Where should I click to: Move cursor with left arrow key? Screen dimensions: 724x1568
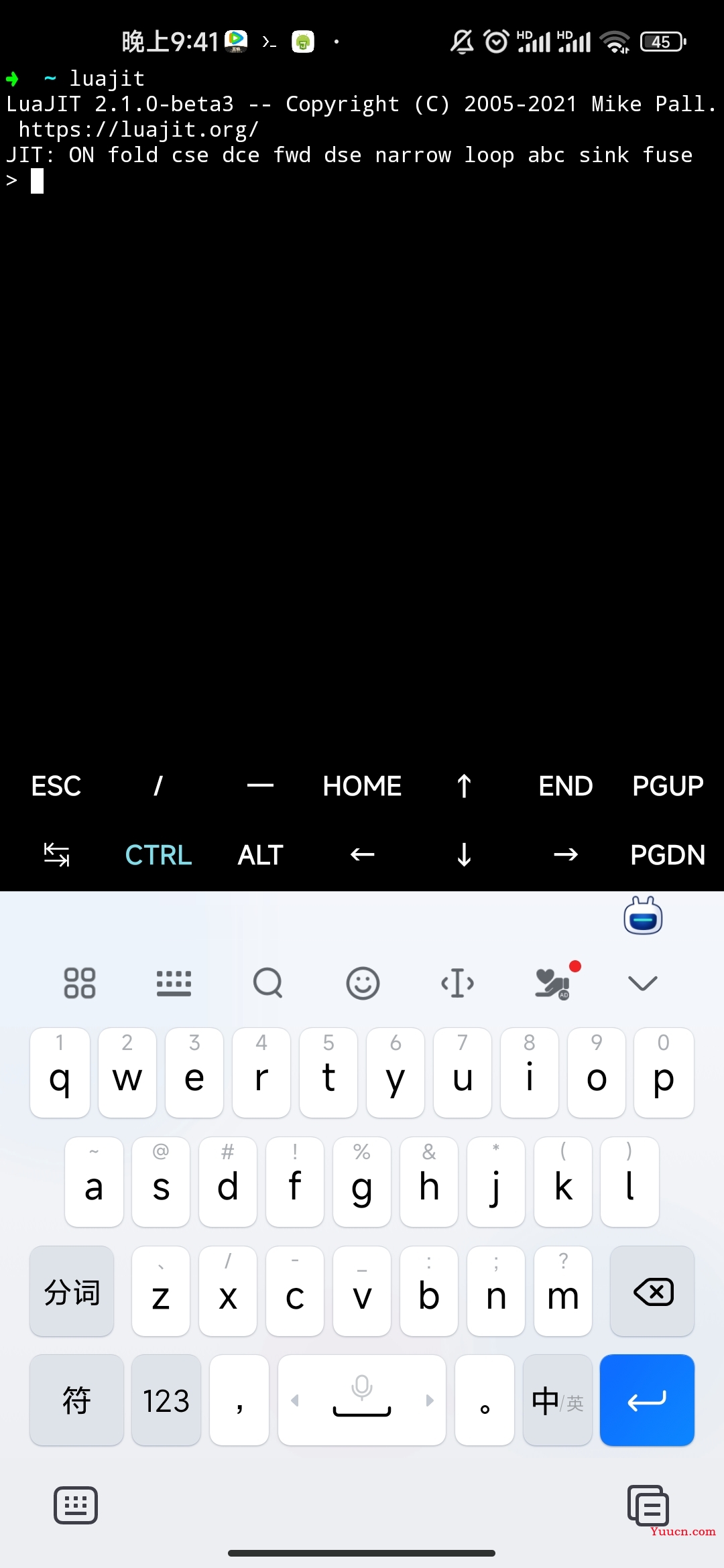pos(362,855)
